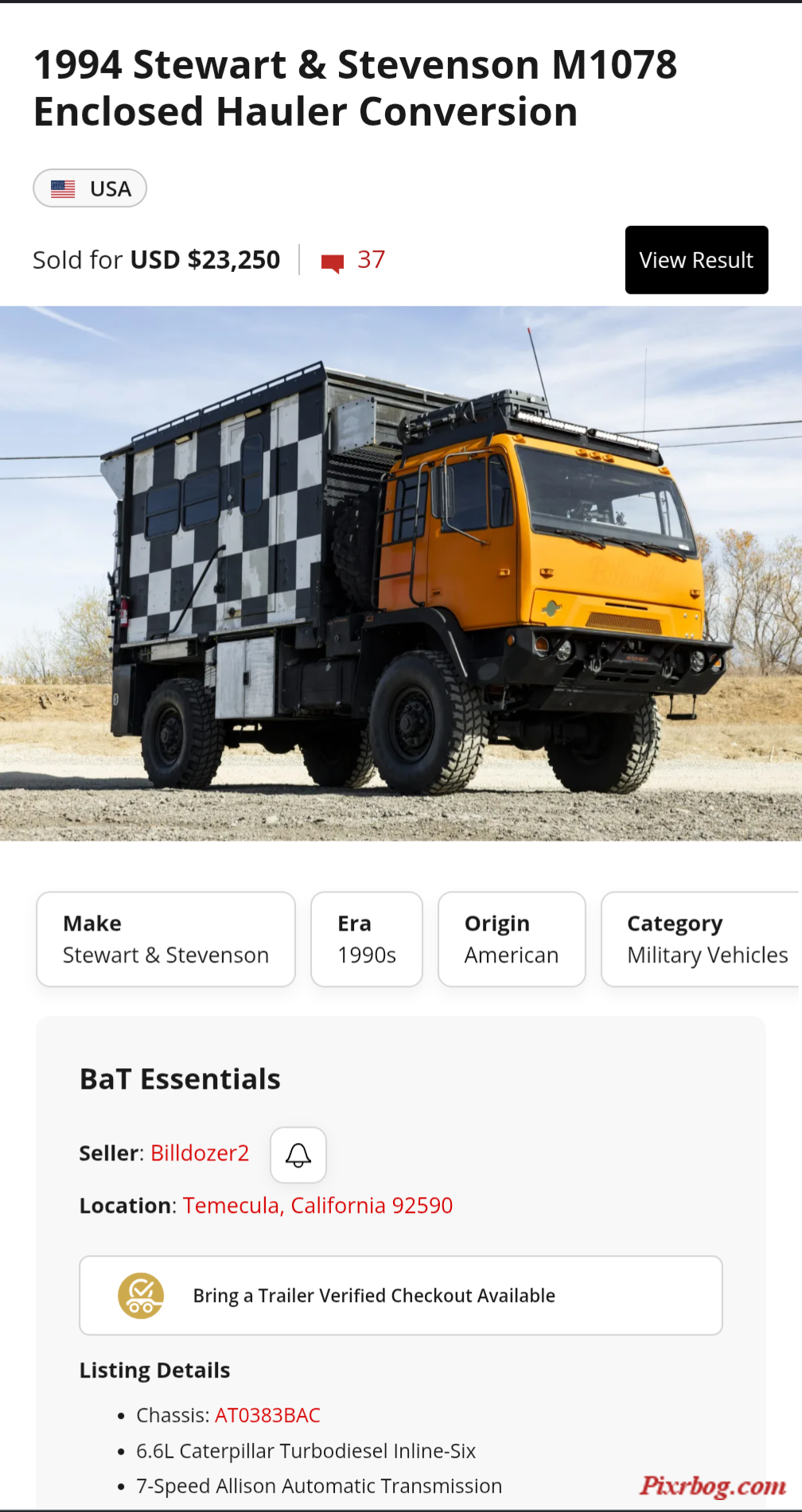
Task: Open the USA country chip
Action: pyautogui.click(x=90, y=189)
